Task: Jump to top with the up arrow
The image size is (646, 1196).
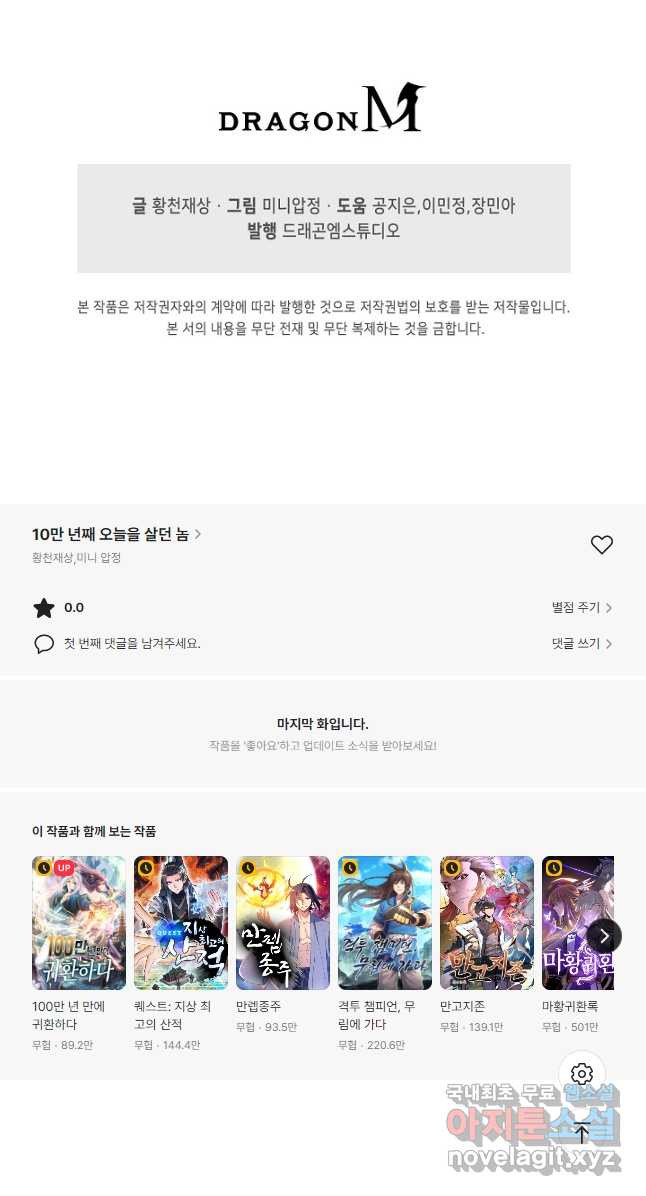Action: tap(582, 1133)
